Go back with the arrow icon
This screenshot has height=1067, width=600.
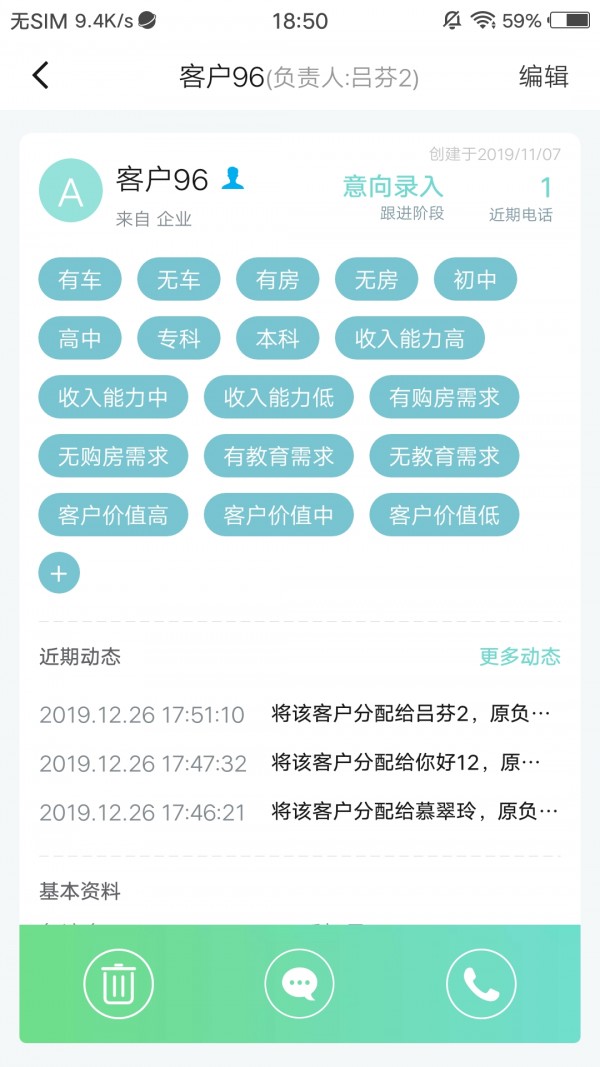tap(40, 76)
